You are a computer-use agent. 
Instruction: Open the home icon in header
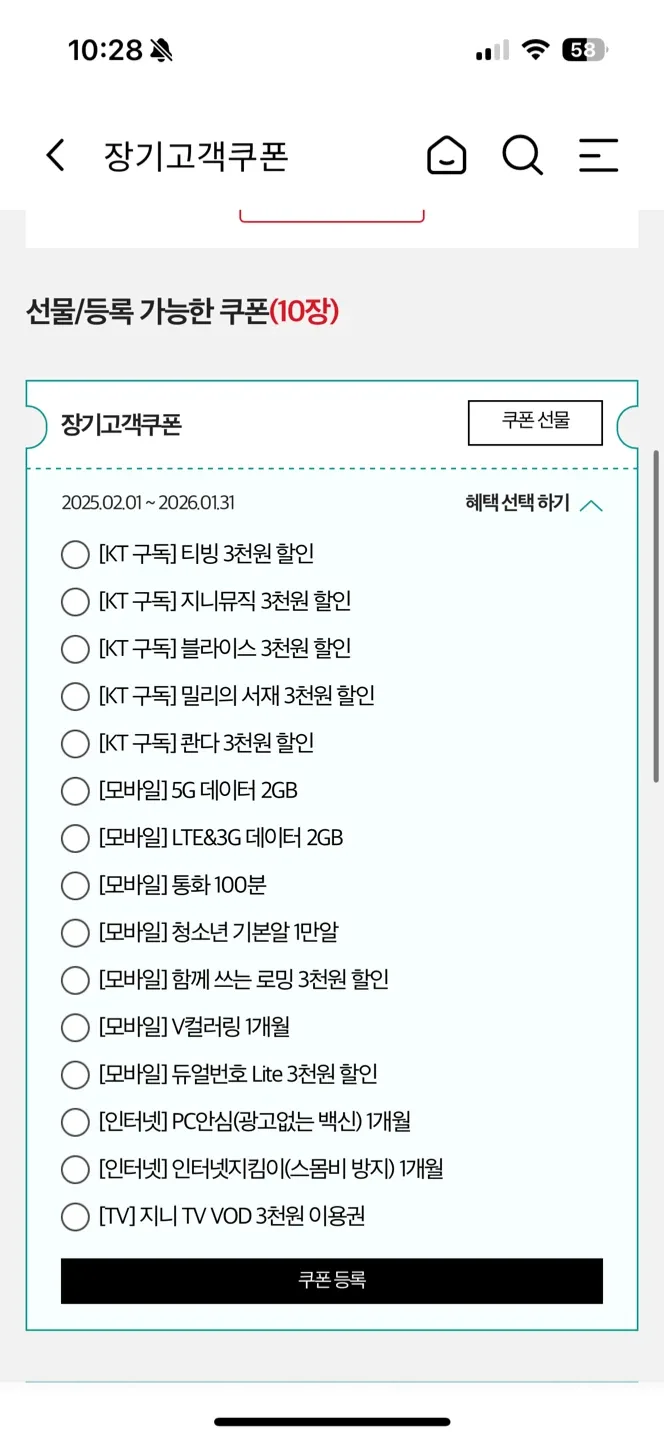(446, 155)
